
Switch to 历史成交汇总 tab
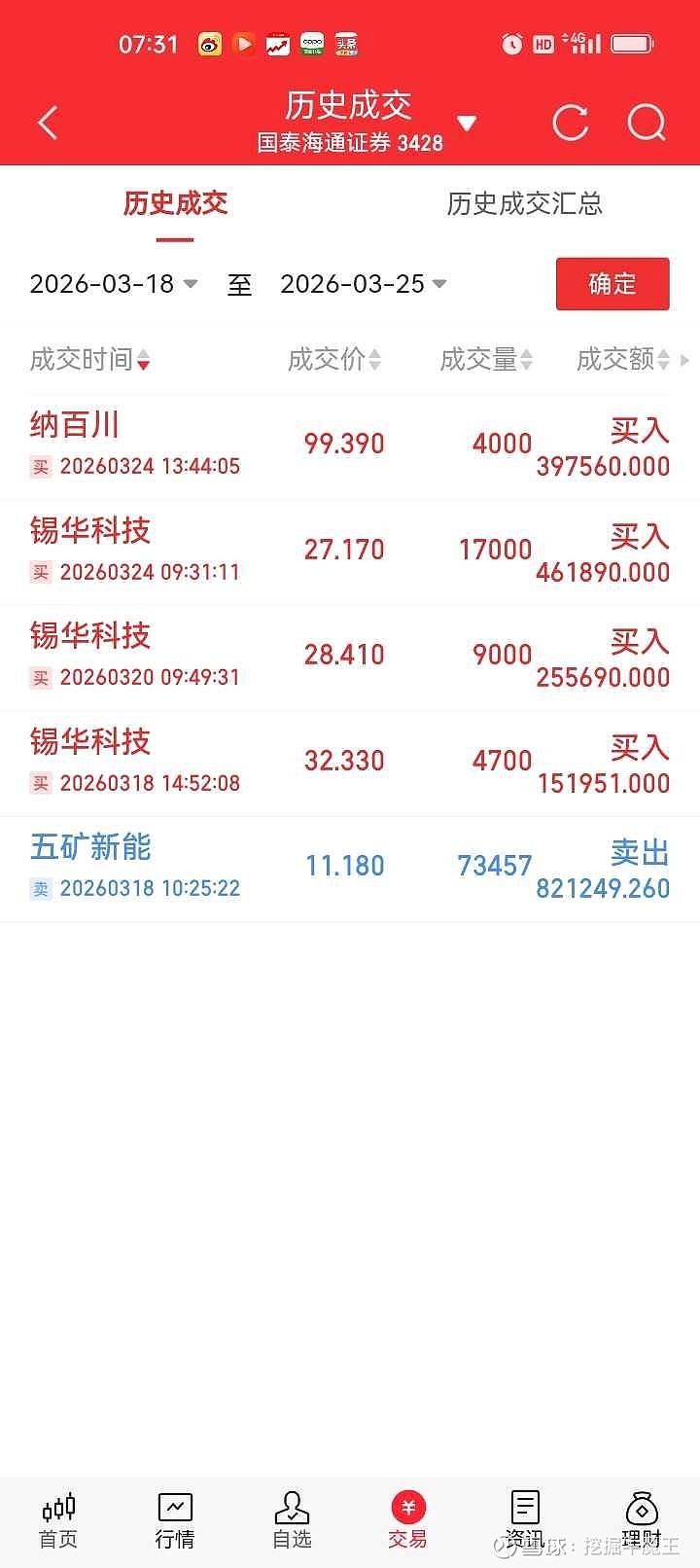point(524,204)
